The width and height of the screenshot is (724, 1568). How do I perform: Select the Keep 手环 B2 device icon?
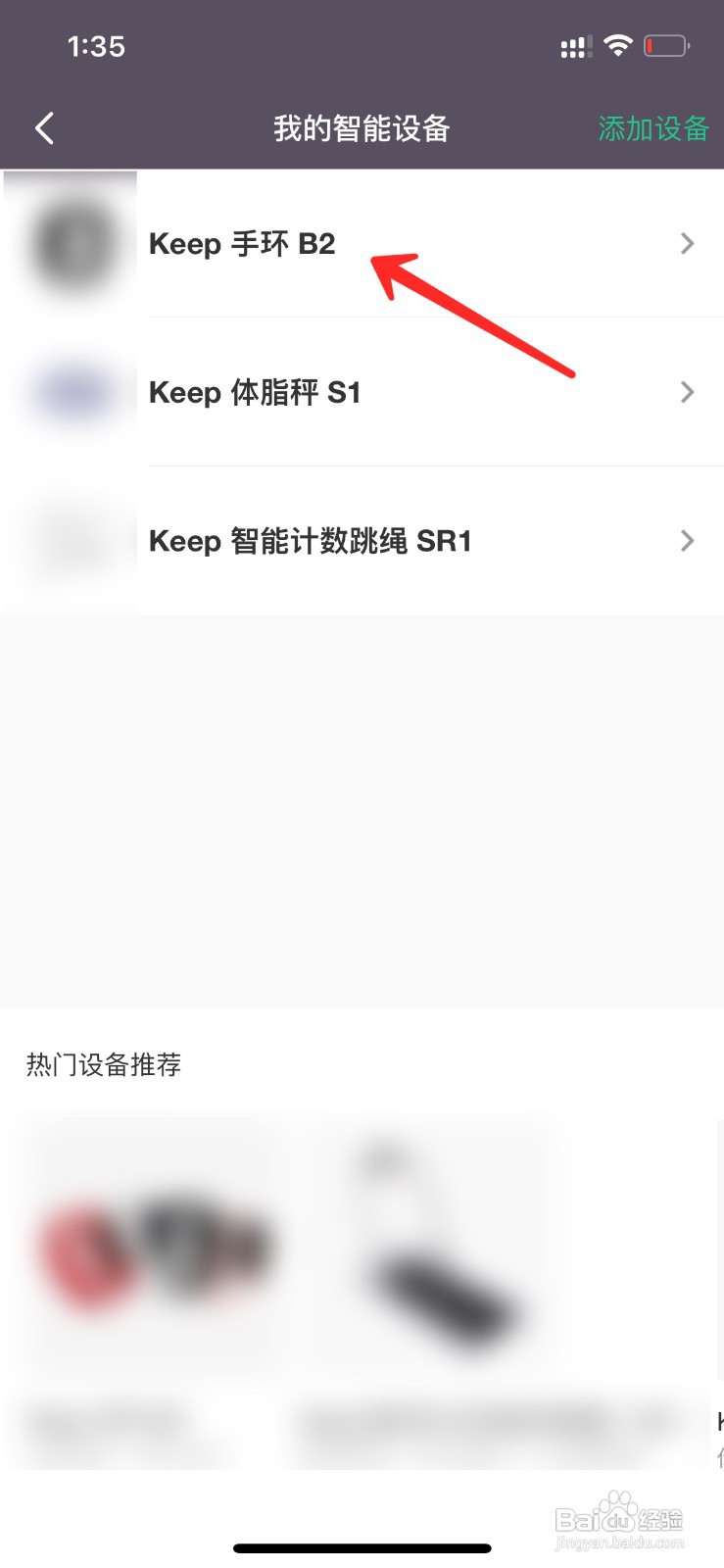(70, 244)
